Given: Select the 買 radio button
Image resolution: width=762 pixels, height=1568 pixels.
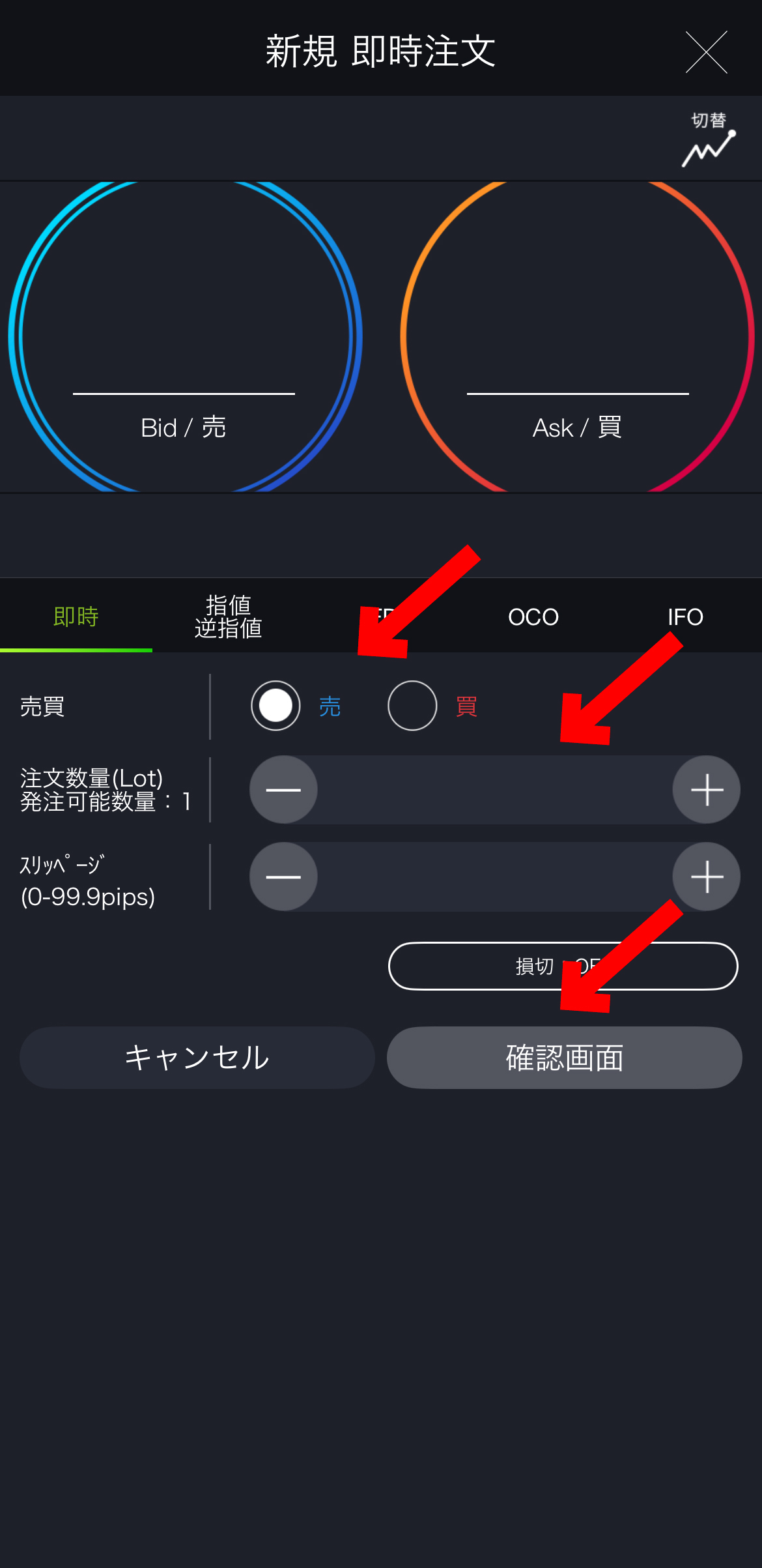Looking at the screenshot, I should tap(412, 705).
